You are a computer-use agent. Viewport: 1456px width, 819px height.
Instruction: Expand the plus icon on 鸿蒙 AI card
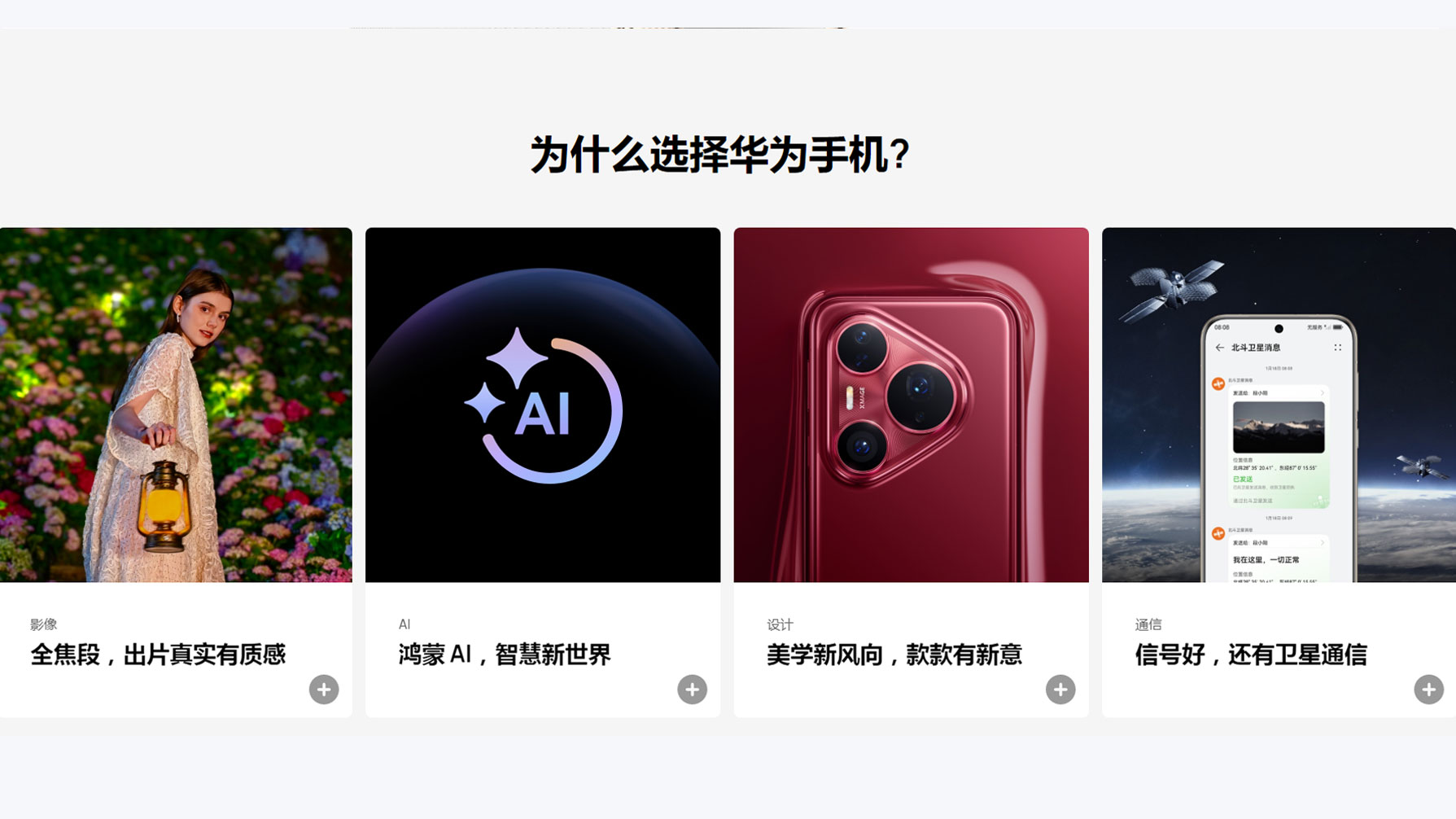[692, 690]
